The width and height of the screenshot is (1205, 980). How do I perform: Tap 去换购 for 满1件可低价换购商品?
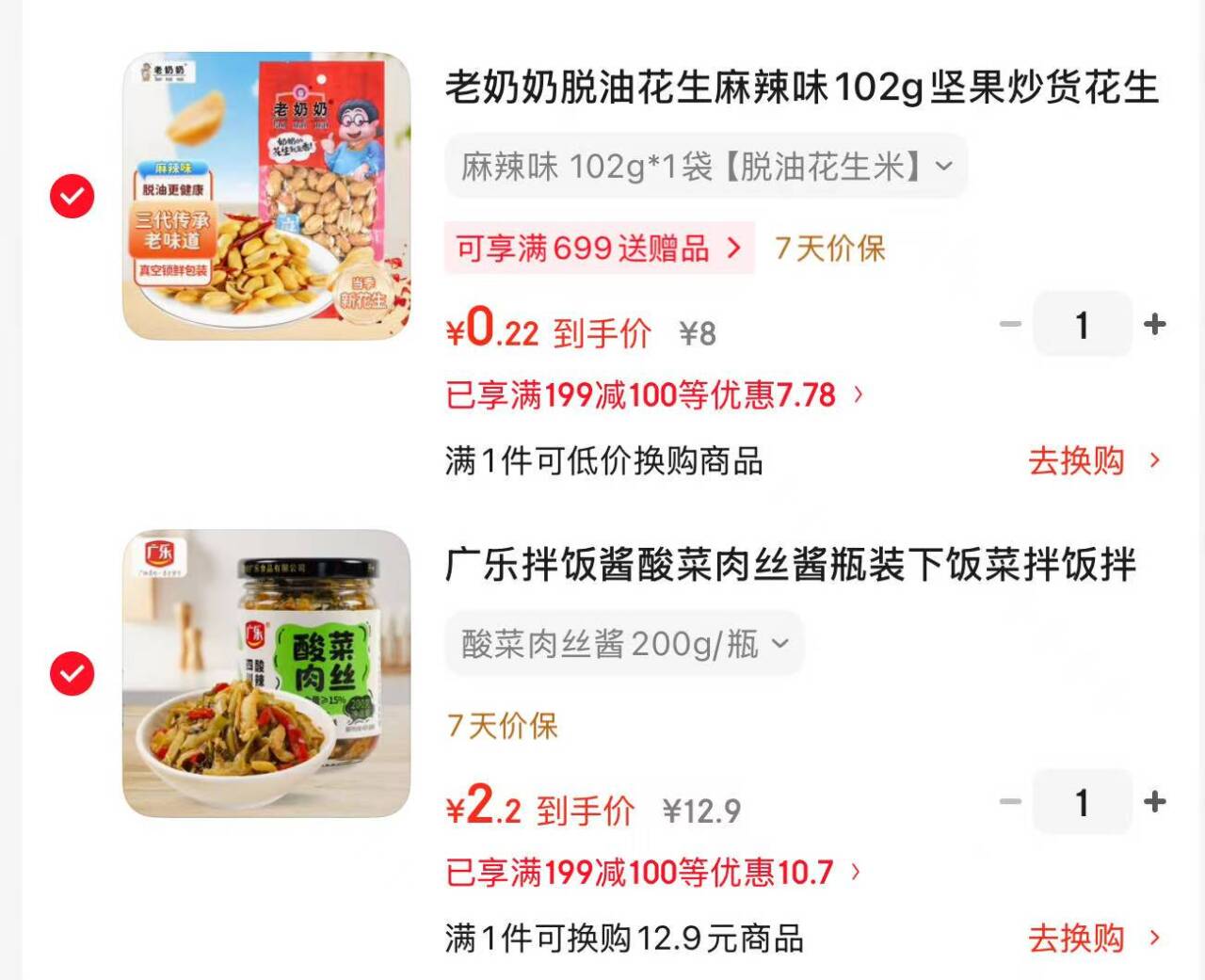coord(1092,461)
